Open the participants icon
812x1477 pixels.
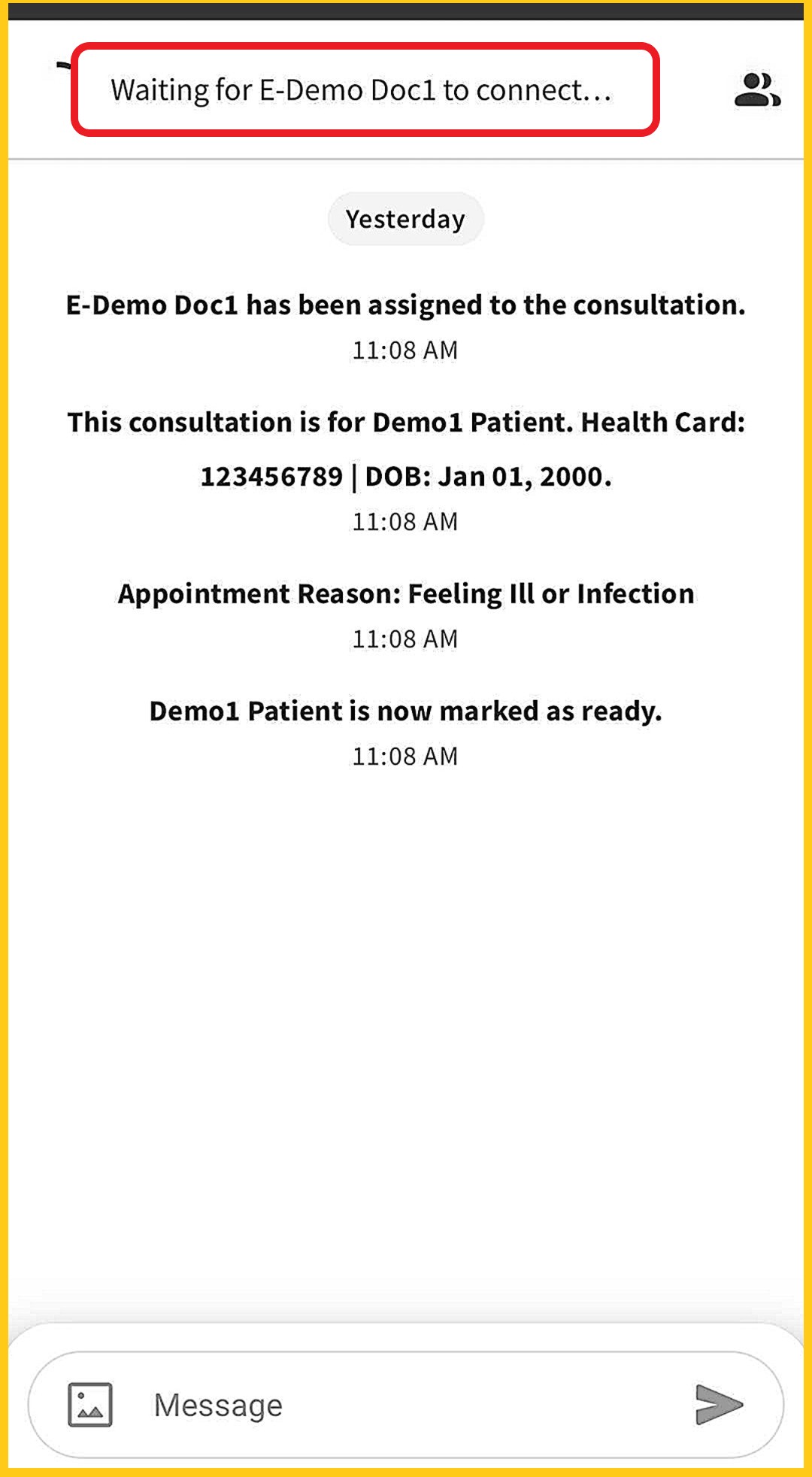click(756, 89)
